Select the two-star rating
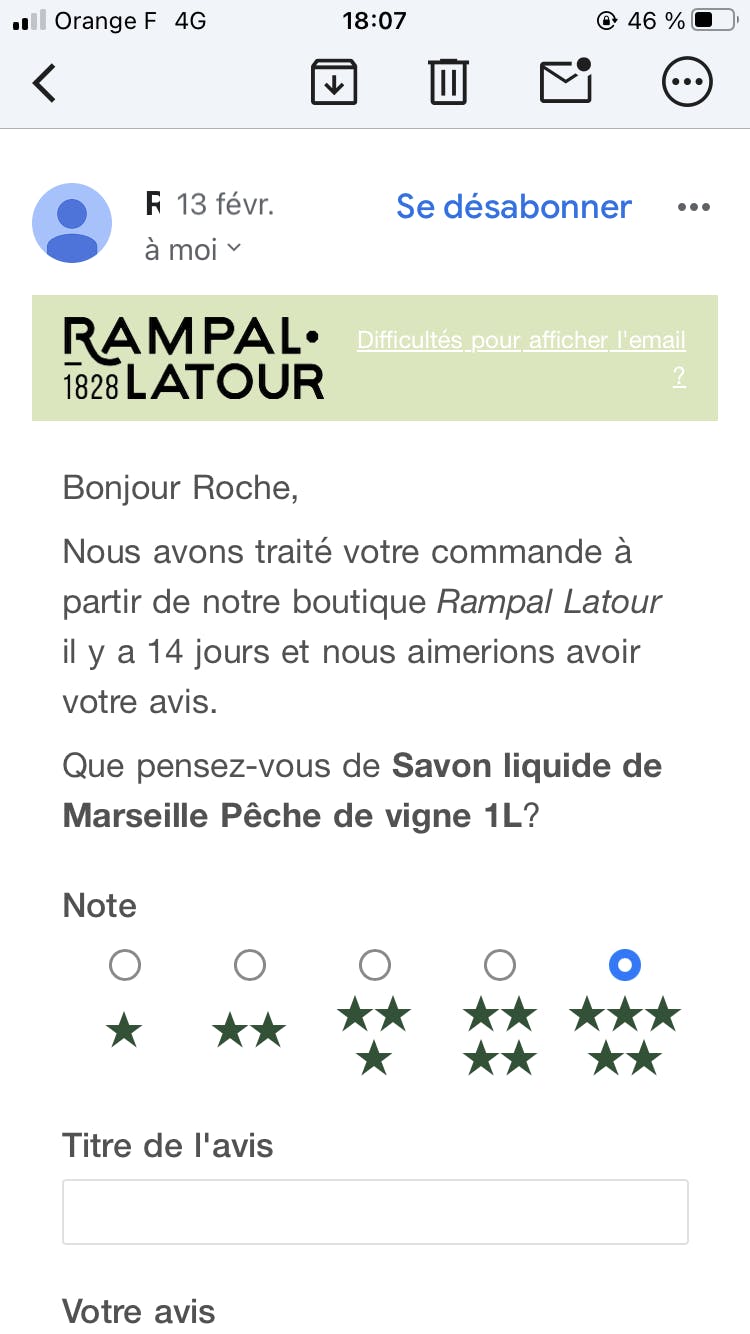Viewport: 750px width, 1334px height. coord(250,965)
